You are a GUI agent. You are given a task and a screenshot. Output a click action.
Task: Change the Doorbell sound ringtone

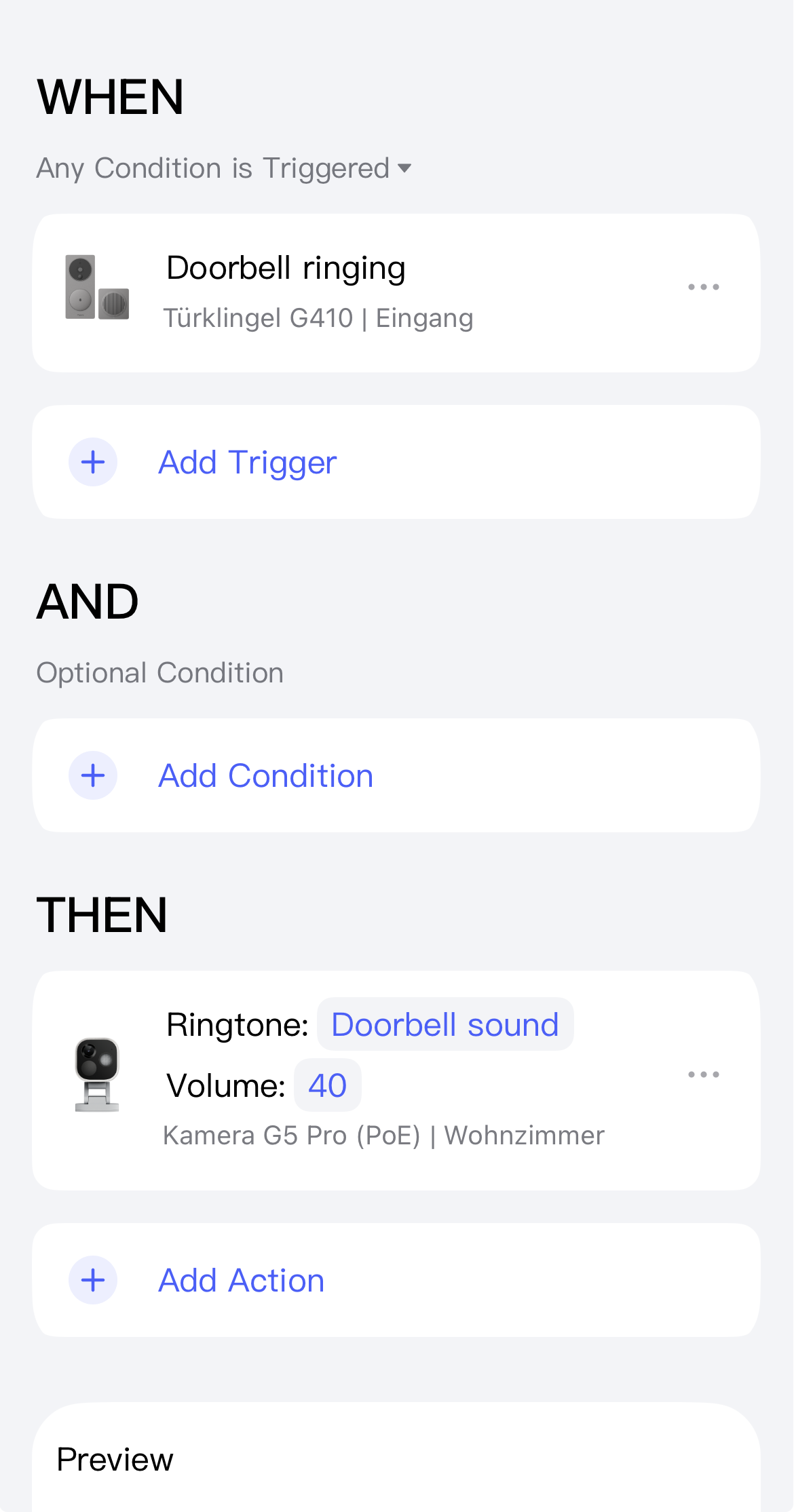[x=445, y=1024]
